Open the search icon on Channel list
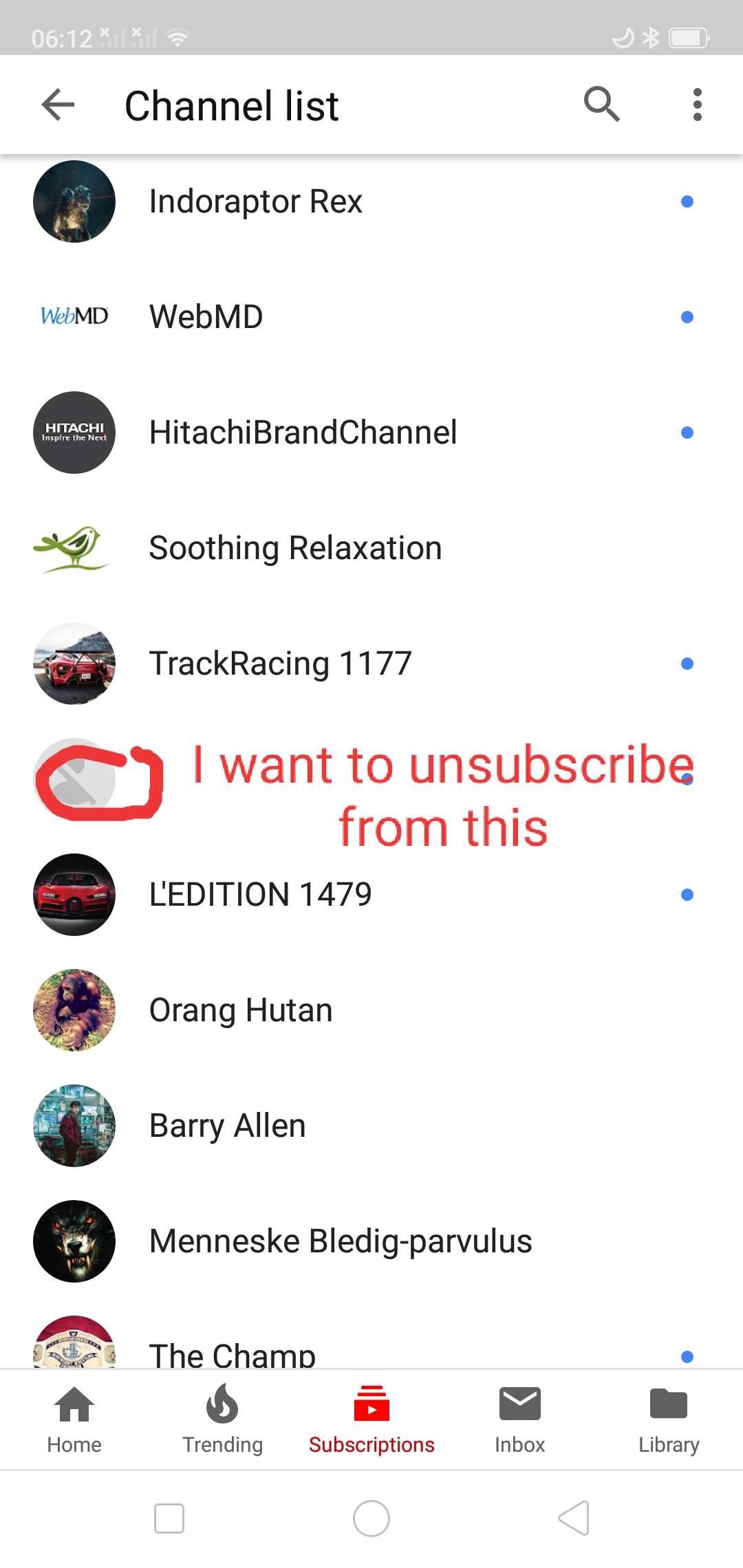This screenshot has width=743, height=1568. [x=601, y=104]
